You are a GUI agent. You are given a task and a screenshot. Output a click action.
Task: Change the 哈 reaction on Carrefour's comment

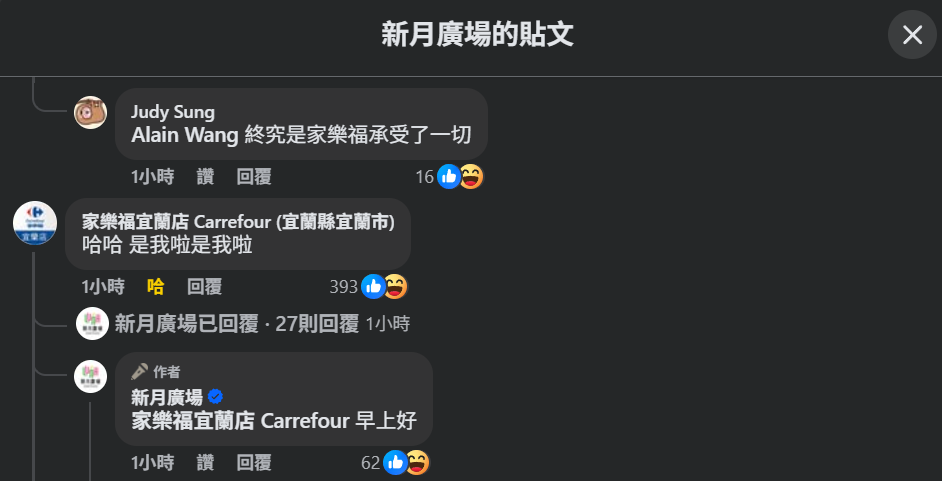coord(156,287)
